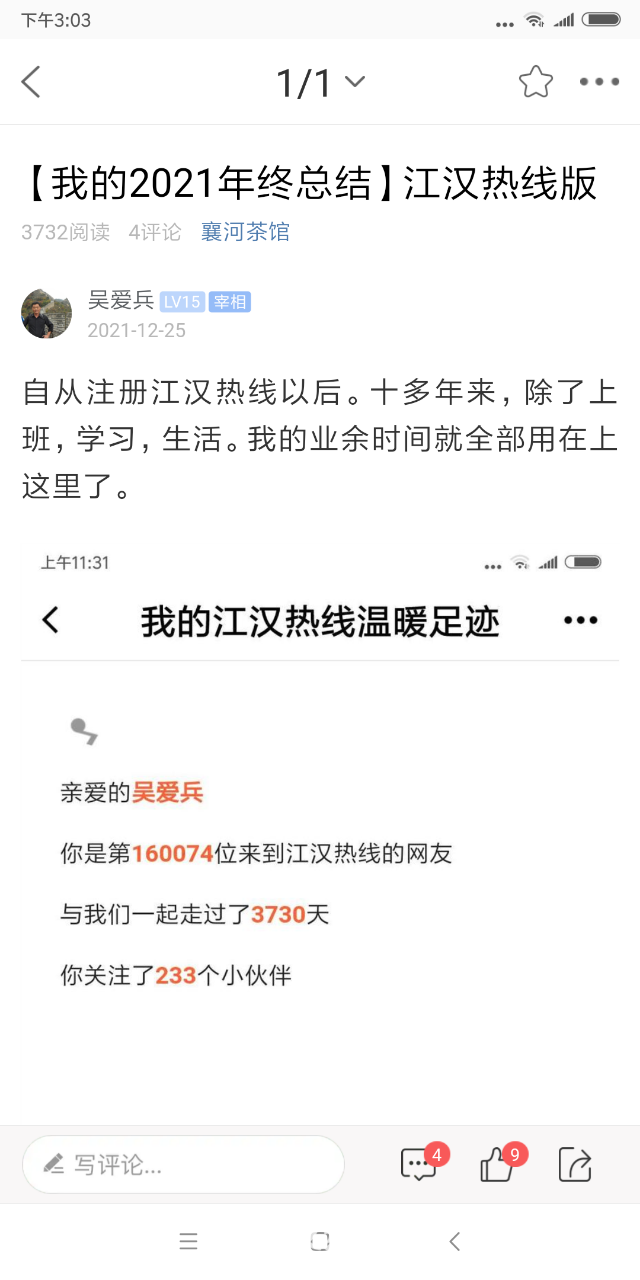View author 吴爱兵's profile avatar
Image resolution: width=640 pixels, height=1280 pixels.
click(x=46, y=314)
